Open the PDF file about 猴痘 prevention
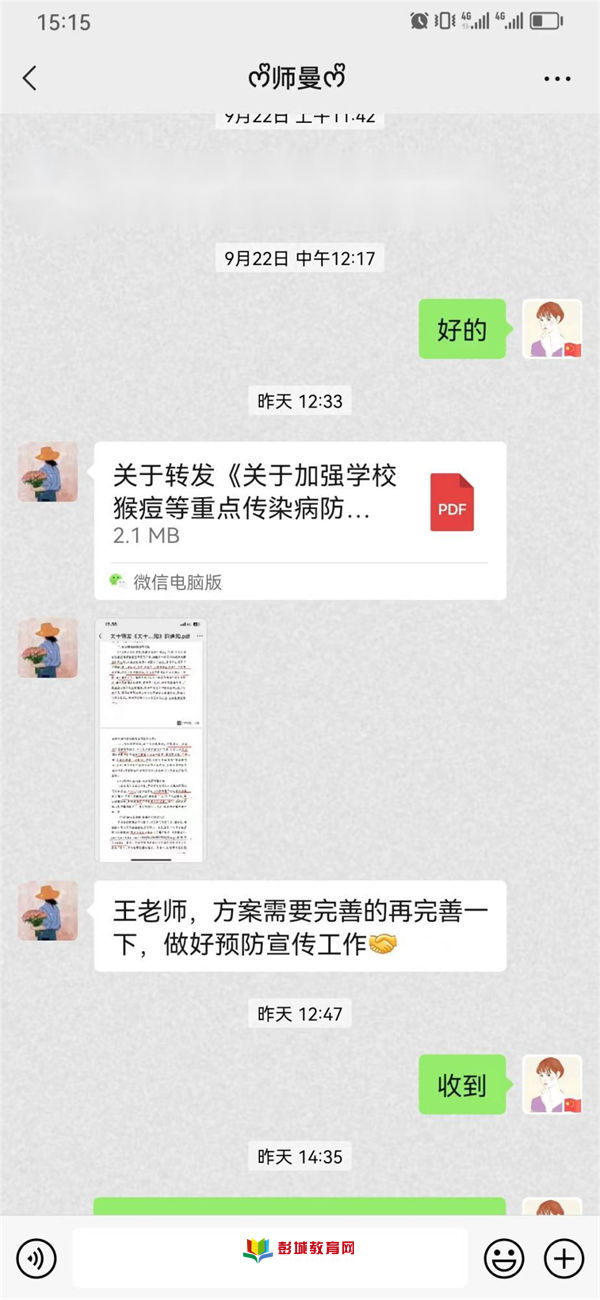Viewport: 600px width, 1300px height. [x=300, y=520]
